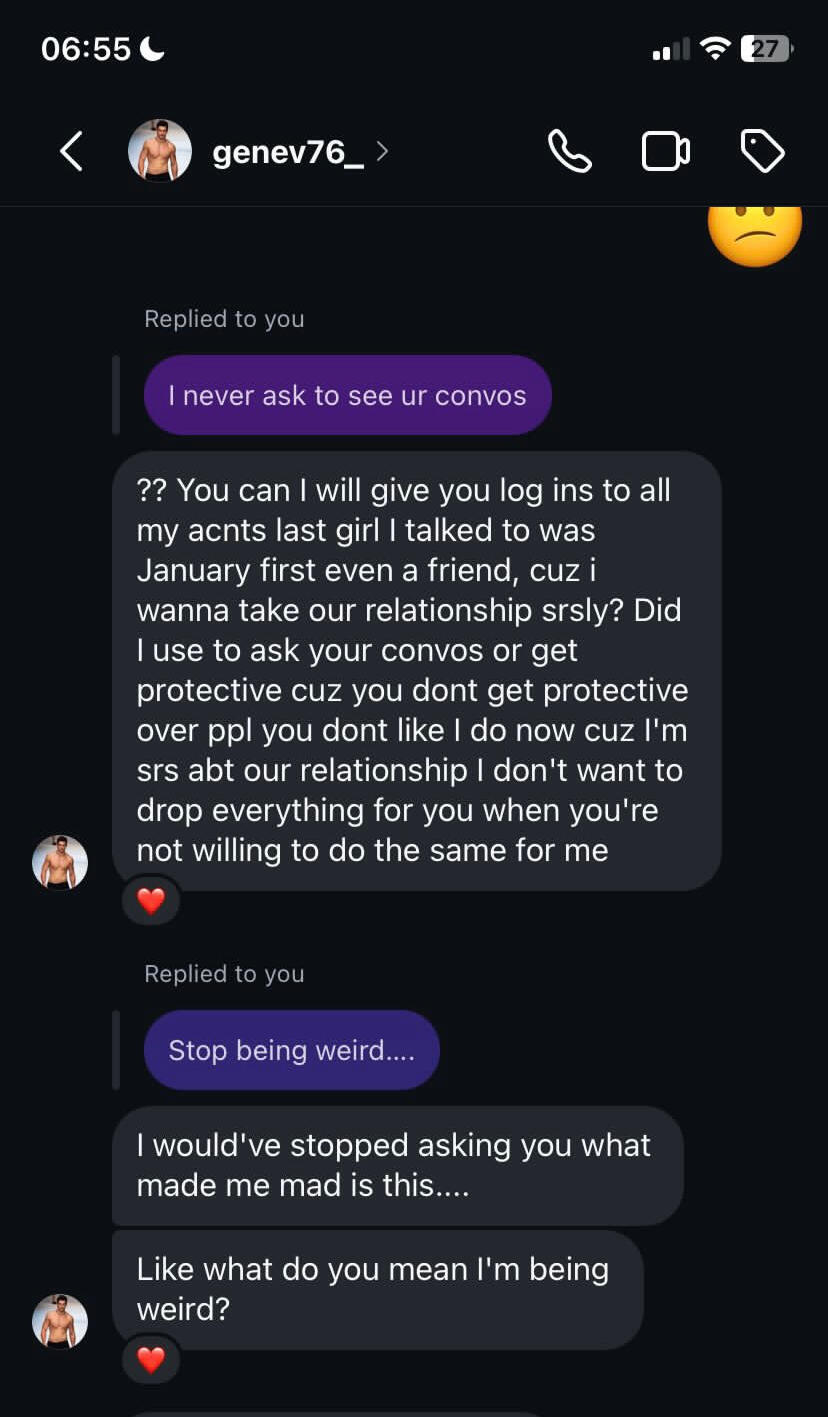The width and height of the screenshot is (828, 1417).
Task: View heart reaction under the long message
Action: coord(151,901)
